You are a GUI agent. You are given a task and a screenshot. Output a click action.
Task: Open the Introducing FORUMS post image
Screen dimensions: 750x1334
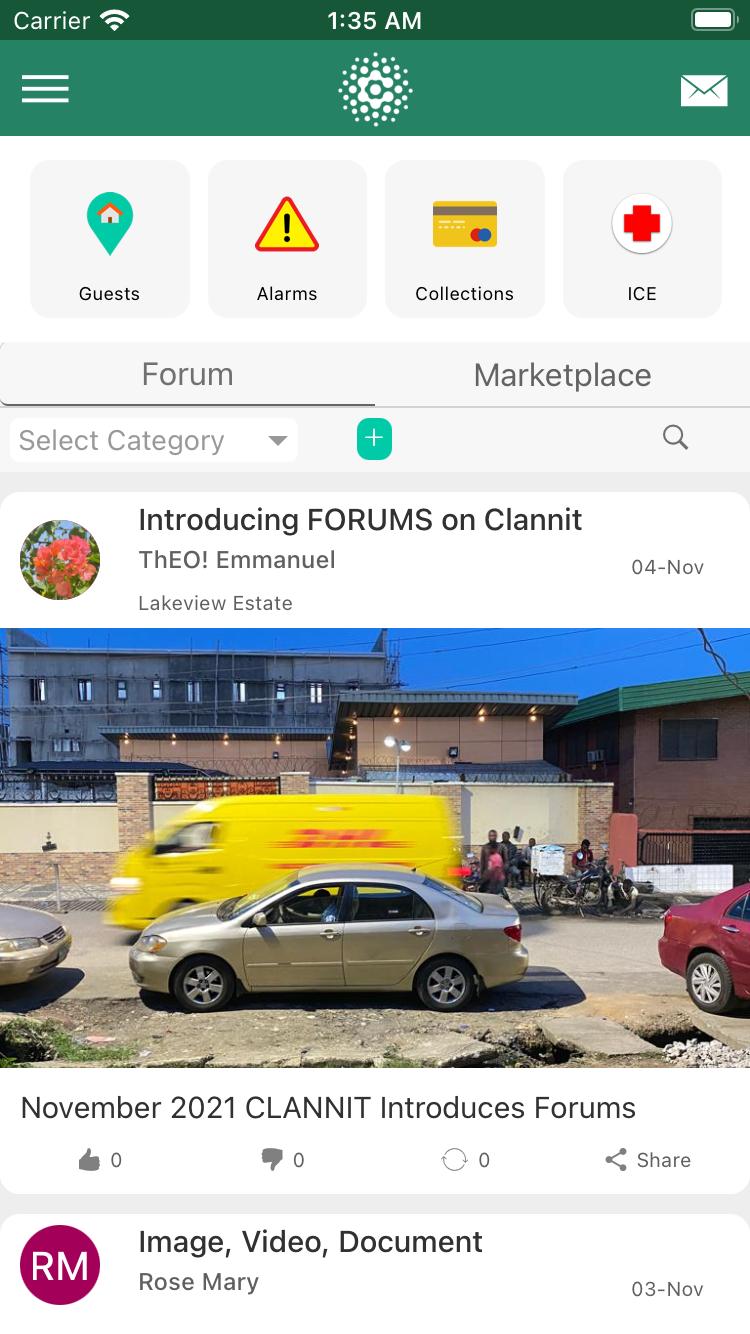click(375, 847)
